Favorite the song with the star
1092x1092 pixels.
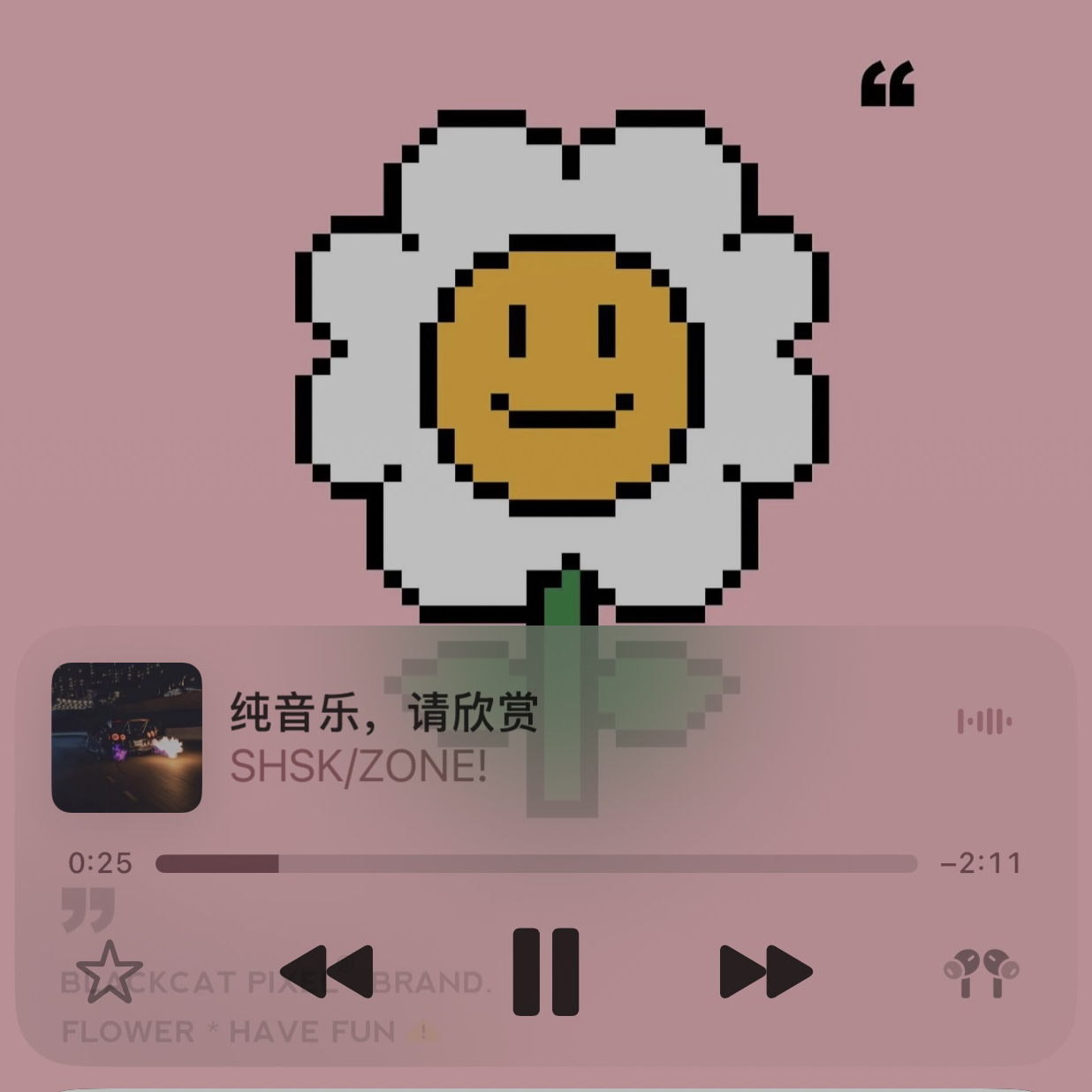pos(109,972)
